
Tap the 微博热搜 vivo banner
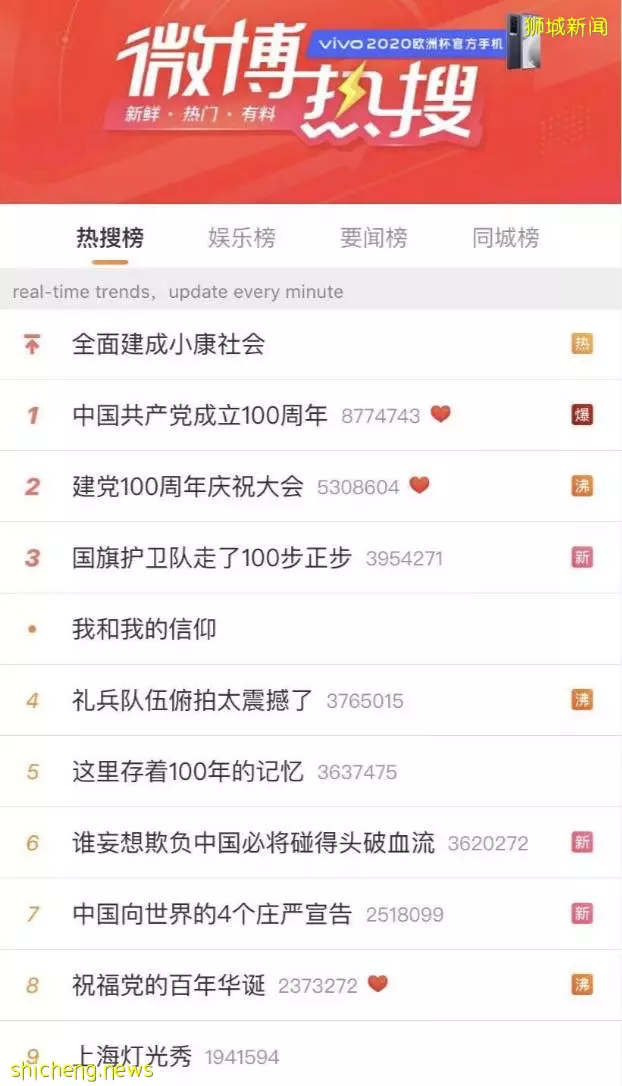click(x=311, y=102)
